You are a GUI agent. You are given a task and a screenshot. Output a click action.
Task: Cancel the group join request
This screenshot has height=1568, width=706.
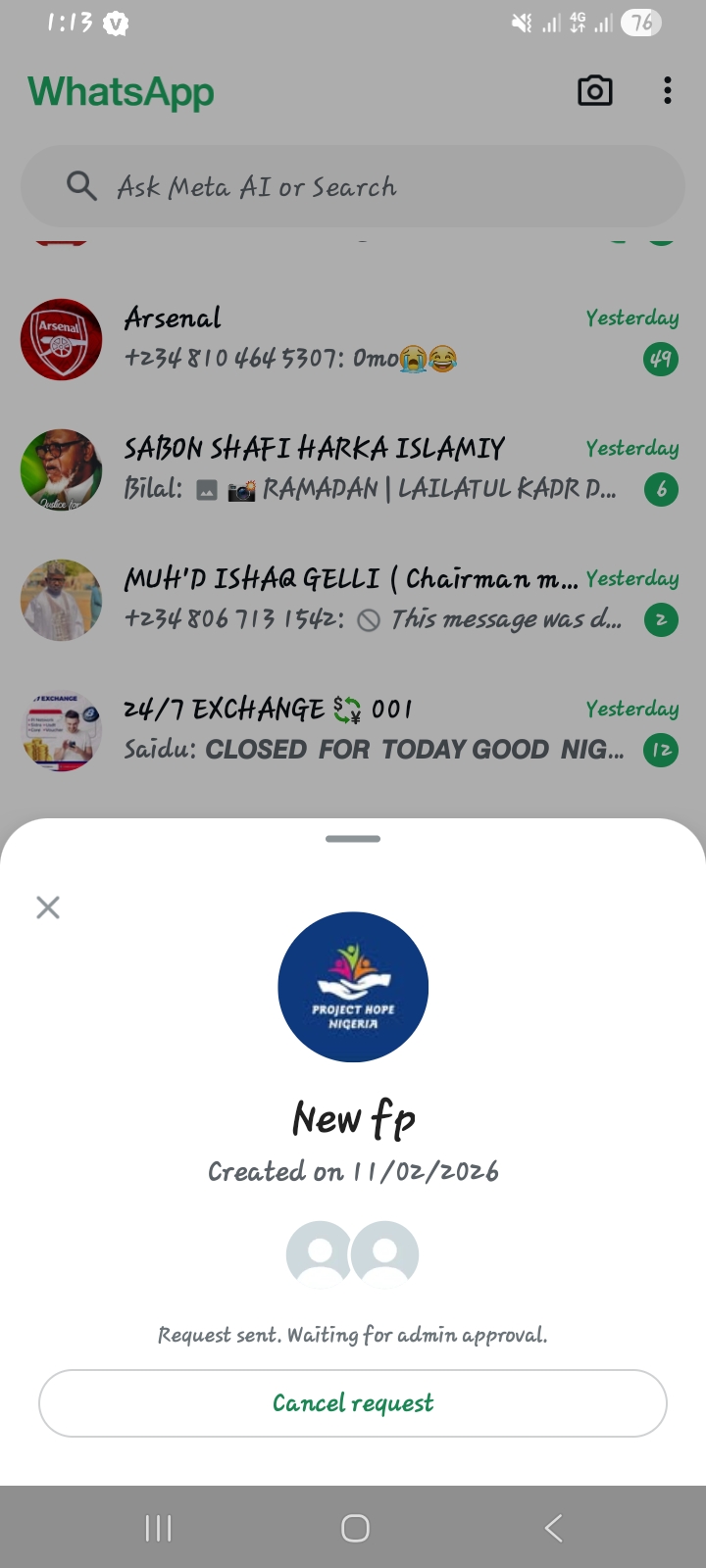tap(353, 1403)
